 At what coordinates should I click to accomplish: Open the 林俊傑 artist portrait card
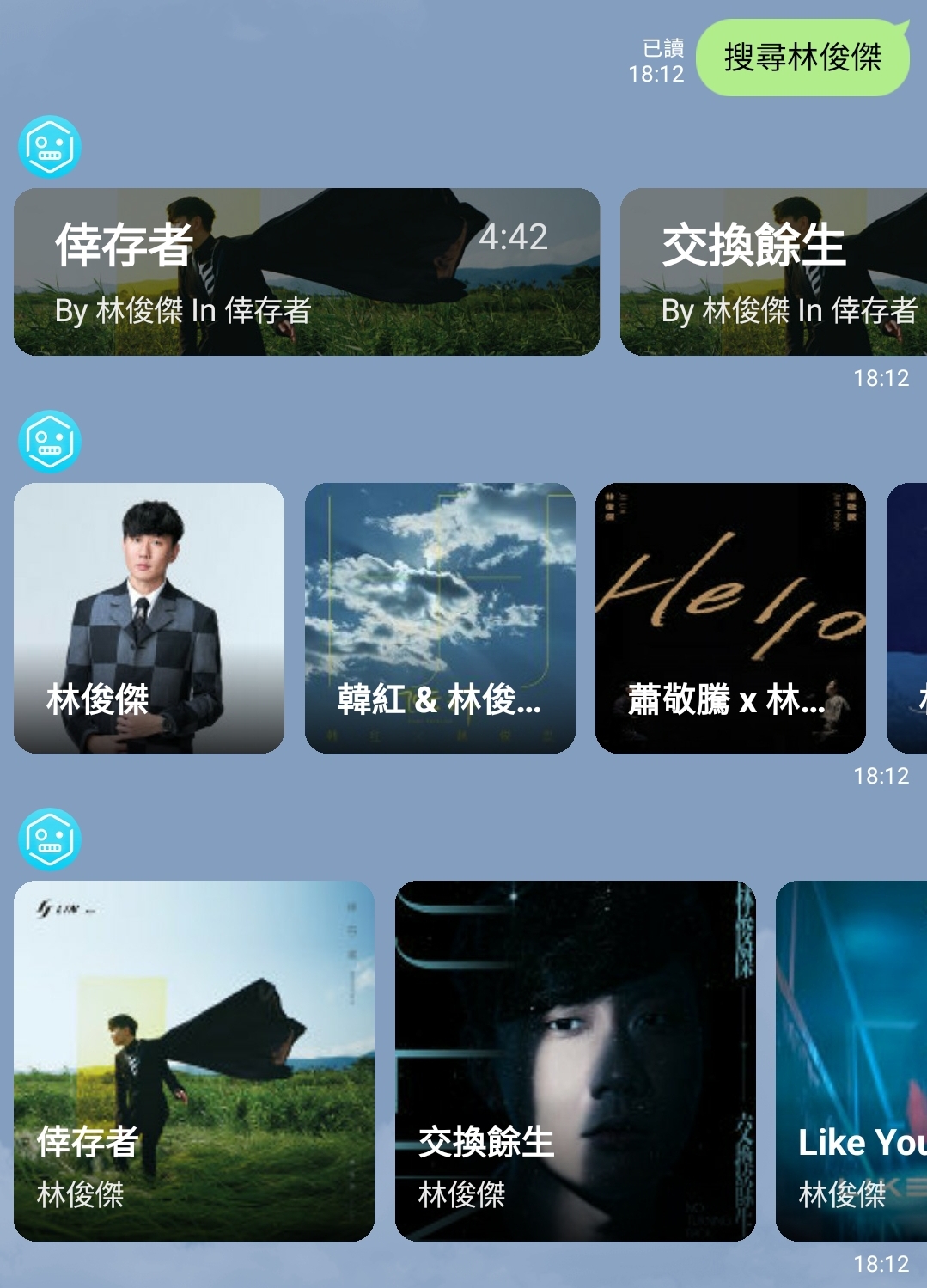click(x=149, y=618)
